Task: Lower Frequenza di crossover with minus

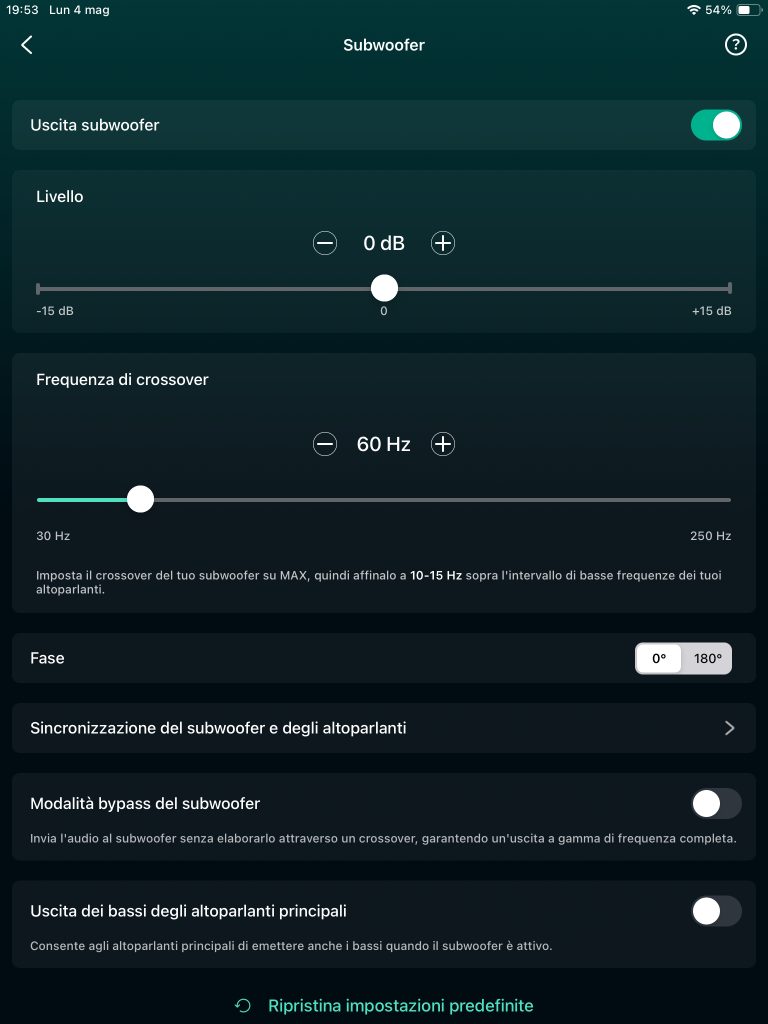Action: click(325, 445)
